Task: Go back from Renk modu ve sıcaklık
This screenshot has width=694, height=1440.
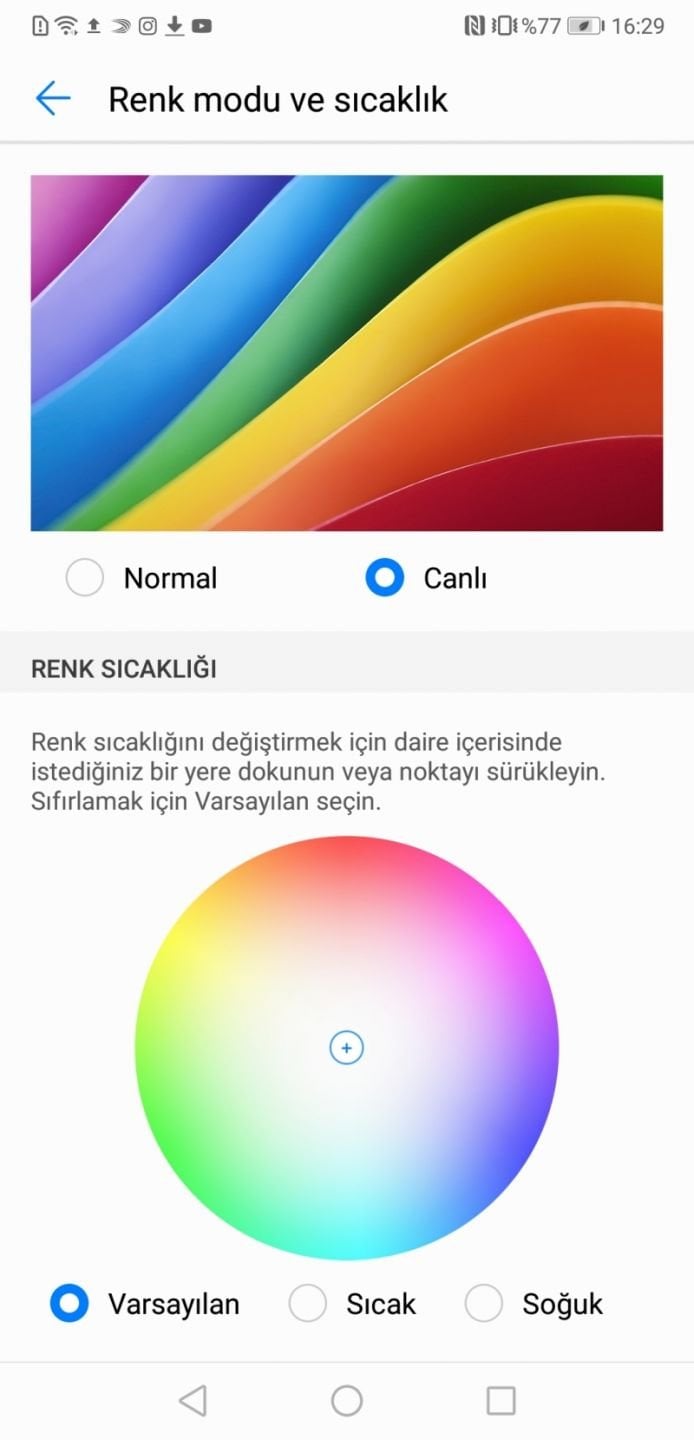Action: coord(52,98)
